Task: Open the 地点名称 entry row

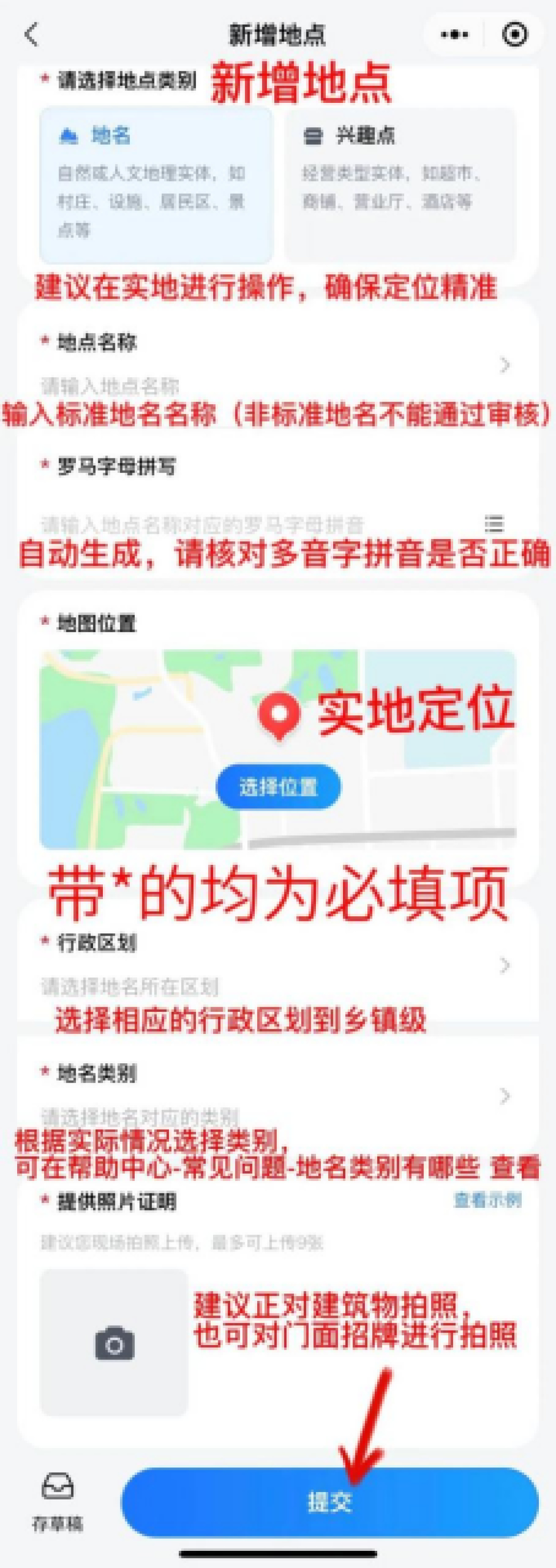Action: coord(274,365)
